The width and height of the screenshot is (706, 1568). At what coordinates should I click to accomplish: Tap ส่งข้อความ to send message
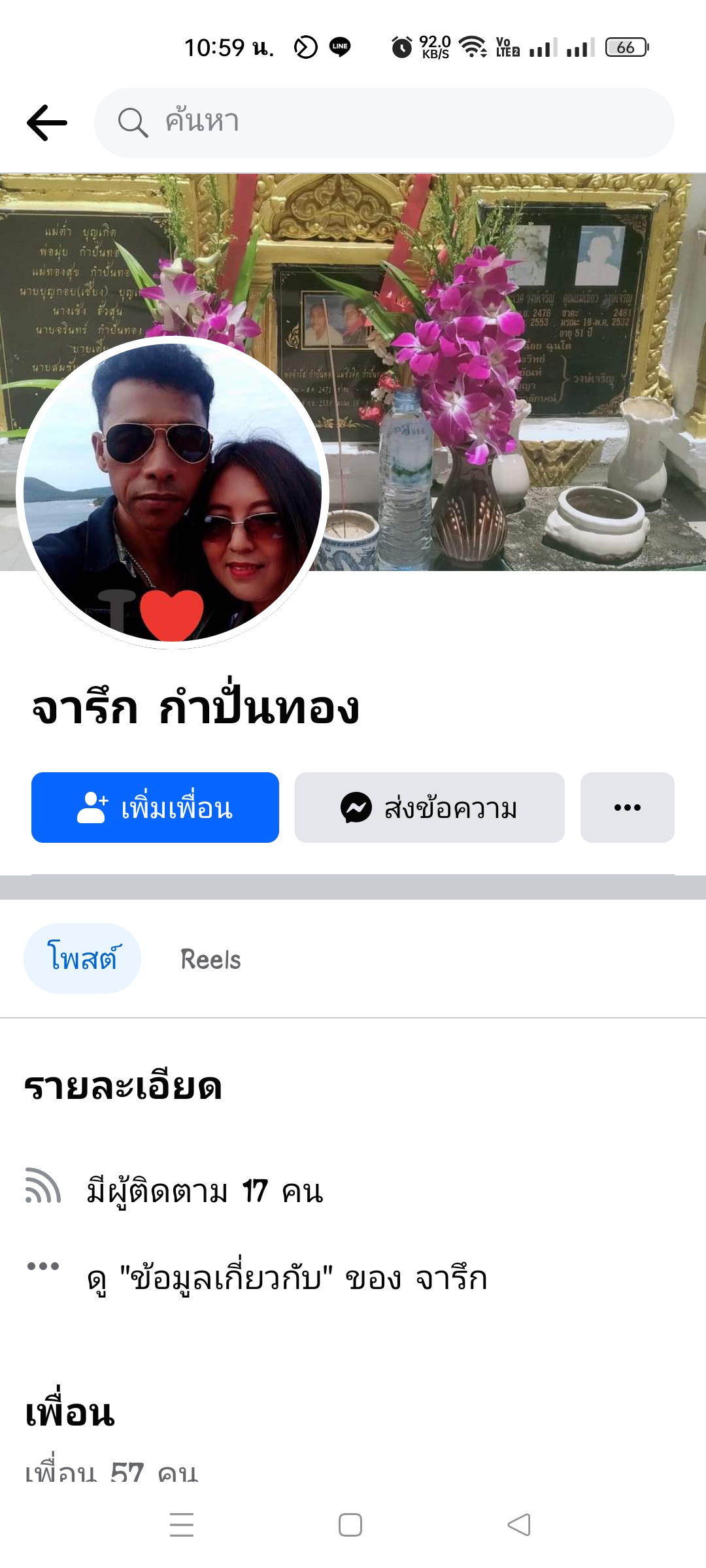(429, 808)
